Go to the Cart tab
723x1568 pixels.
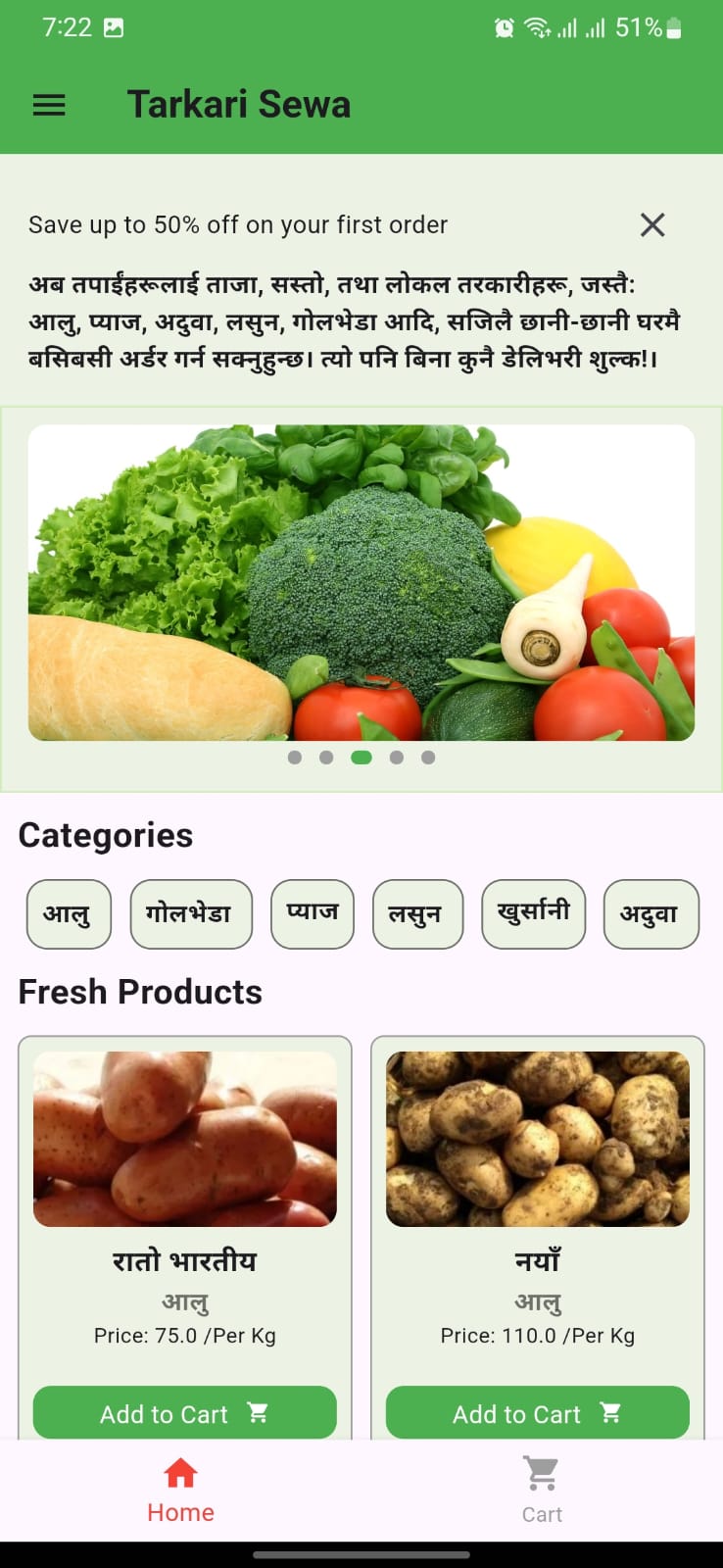point(542,1490)
